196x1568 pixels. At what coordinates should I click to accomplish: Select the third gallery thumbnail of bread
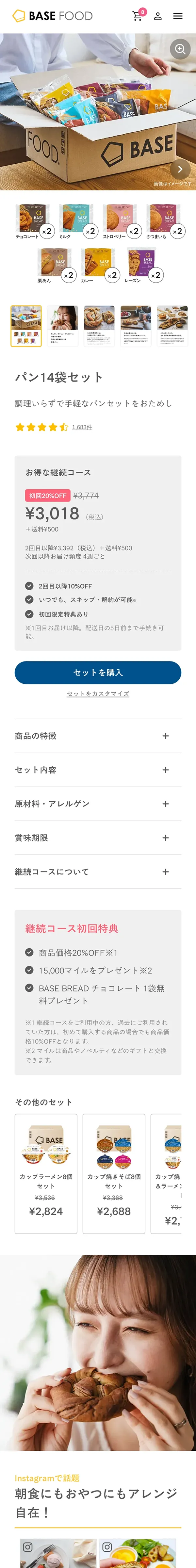[x=99, y=326]
